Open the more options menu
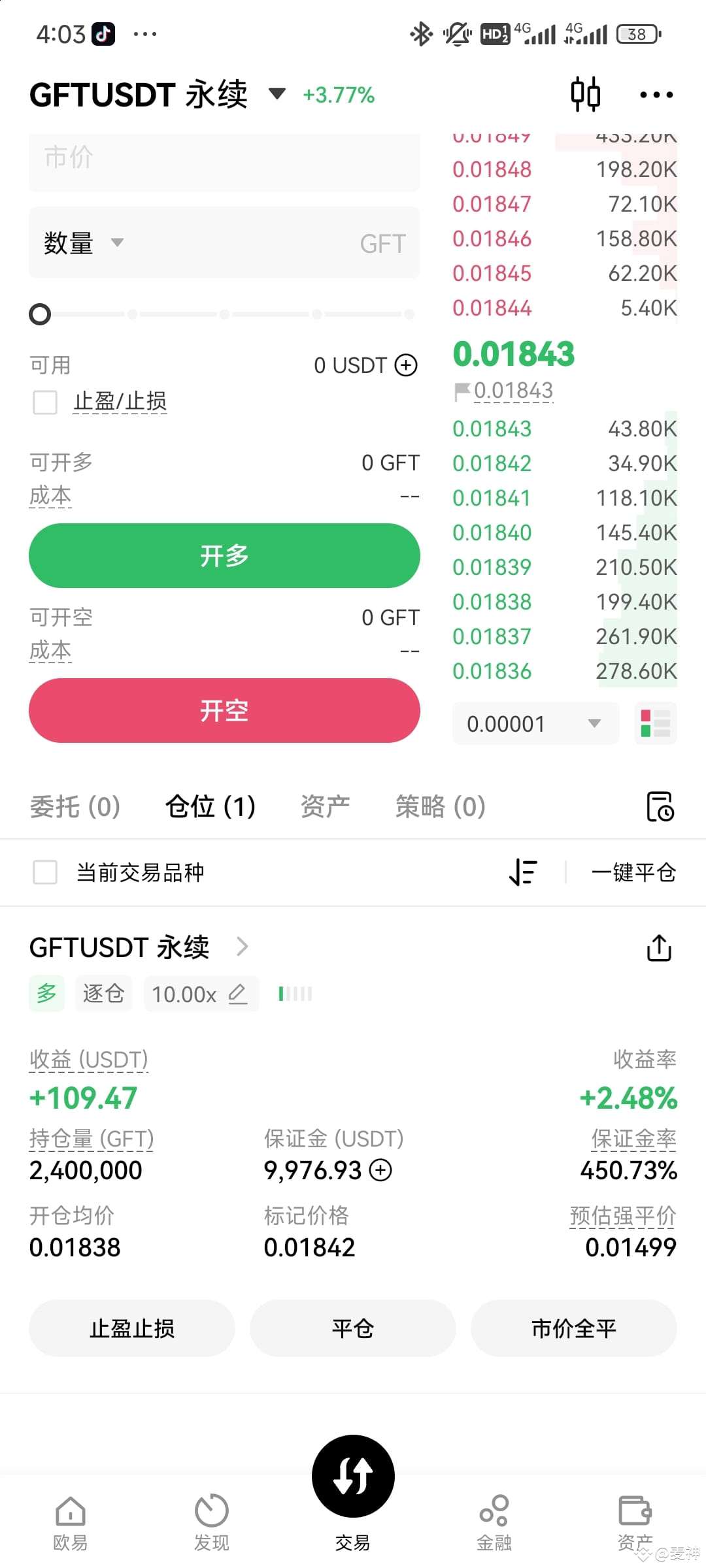 click(654, 95)
